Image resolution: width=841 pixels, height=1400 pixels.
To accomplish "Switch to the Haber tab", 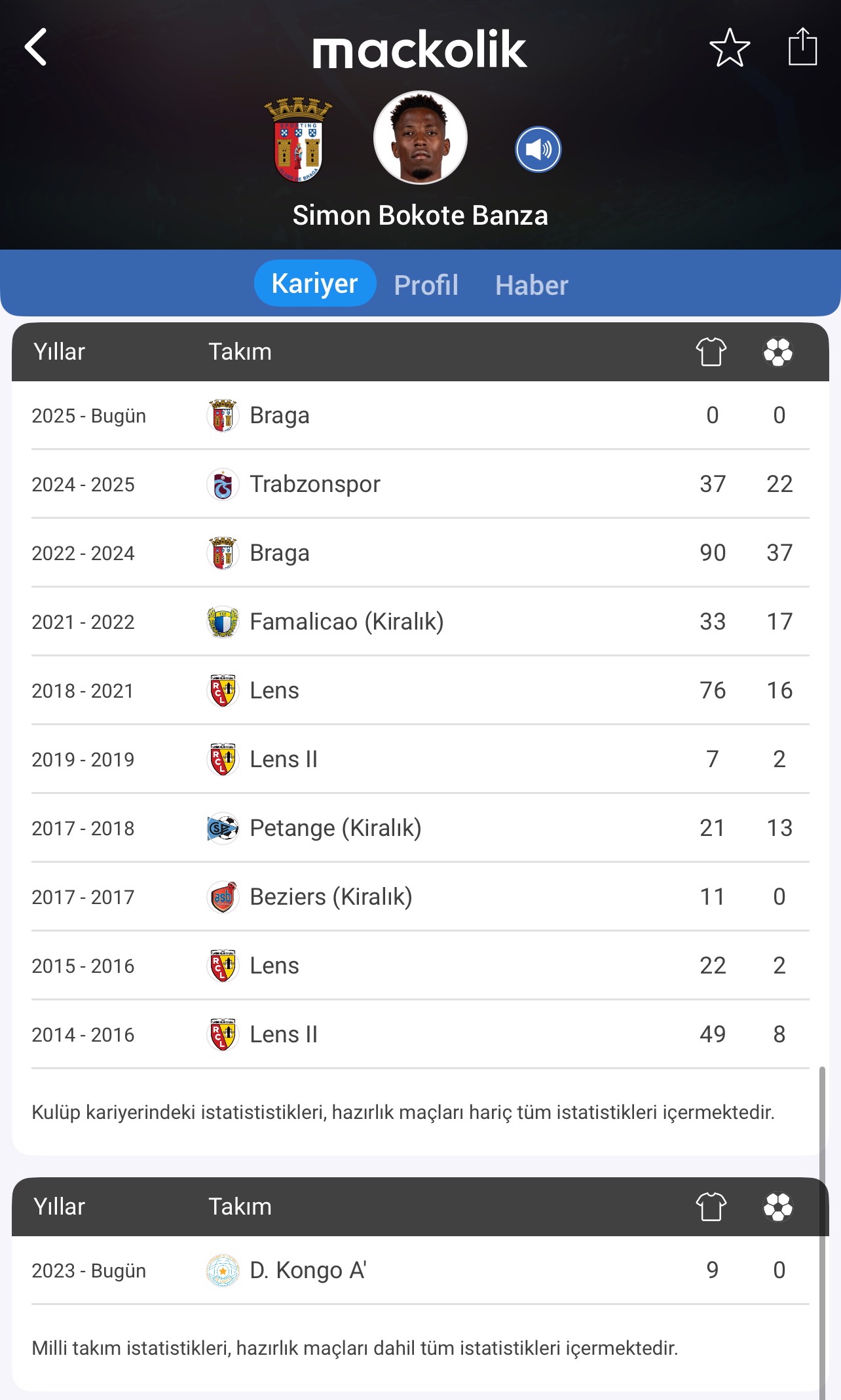I will [x=532, y=285].
